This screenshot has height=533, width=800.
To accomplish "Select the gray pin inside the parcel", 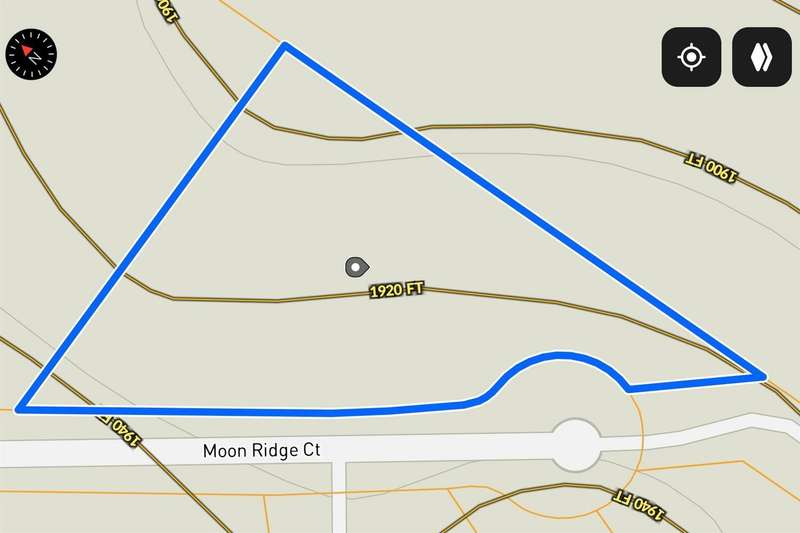I will pos(357,266).
